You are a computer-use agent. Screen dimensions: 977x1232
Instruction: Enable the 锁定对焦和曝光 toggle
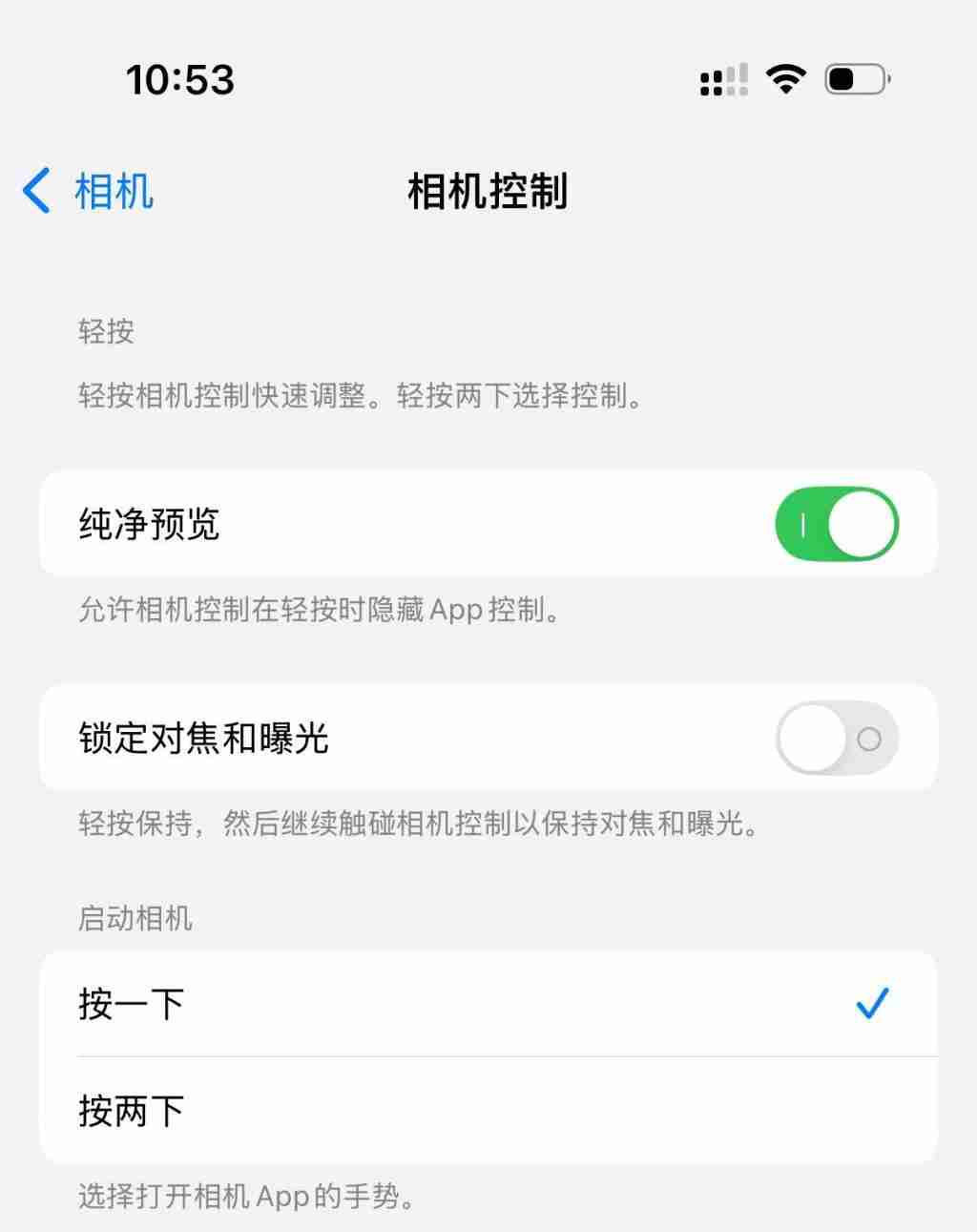pos(837,739)
